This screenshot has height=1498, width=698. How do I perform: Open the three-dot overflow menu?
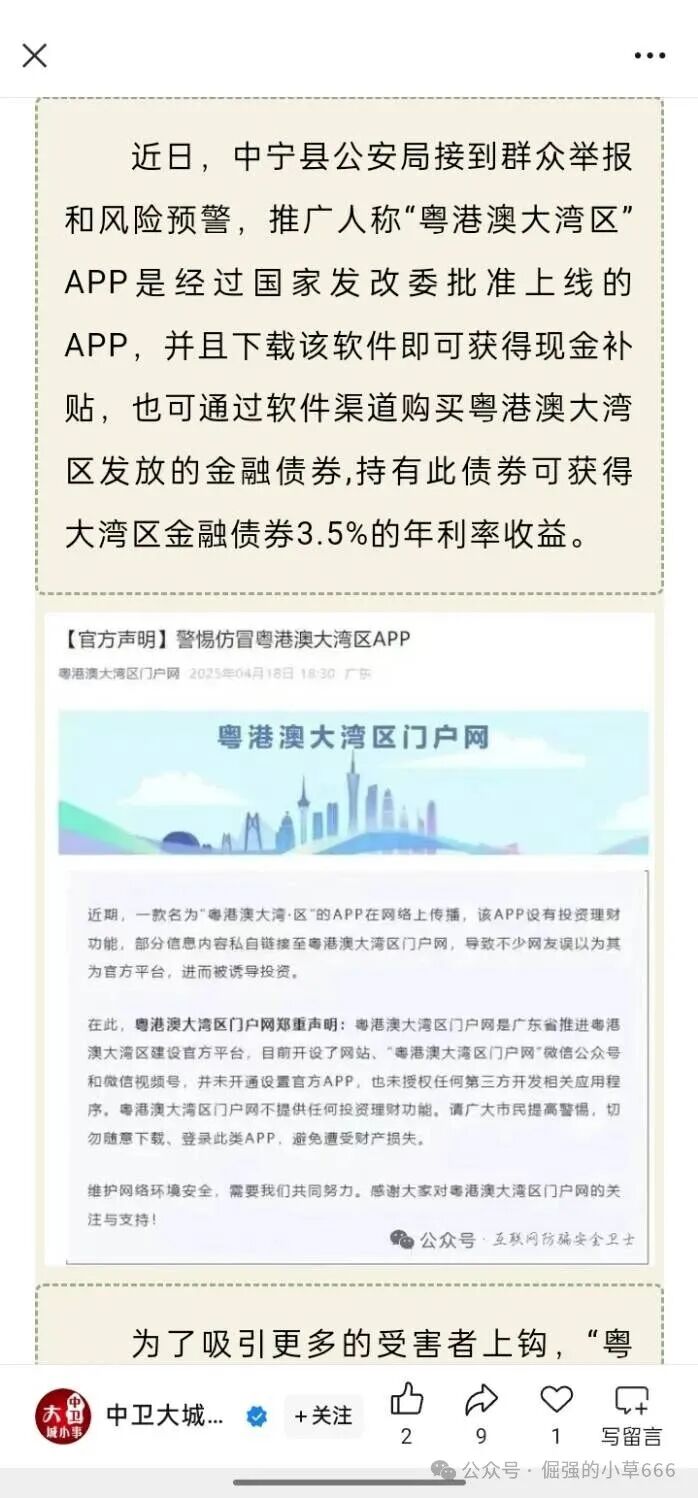(649, 56)
